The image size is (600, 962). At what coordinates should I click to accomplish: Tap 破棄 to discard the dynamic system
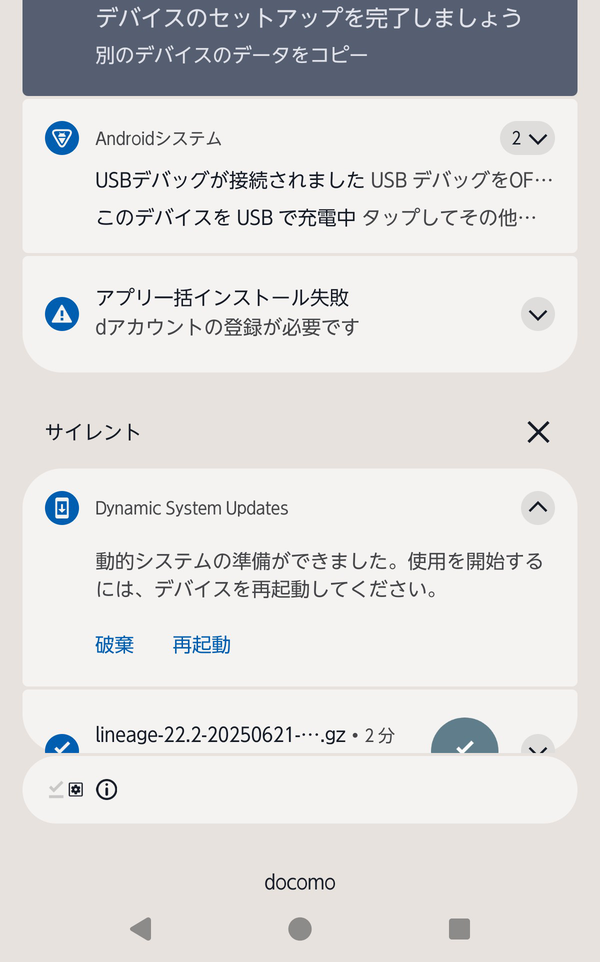(x=115, y=645)
